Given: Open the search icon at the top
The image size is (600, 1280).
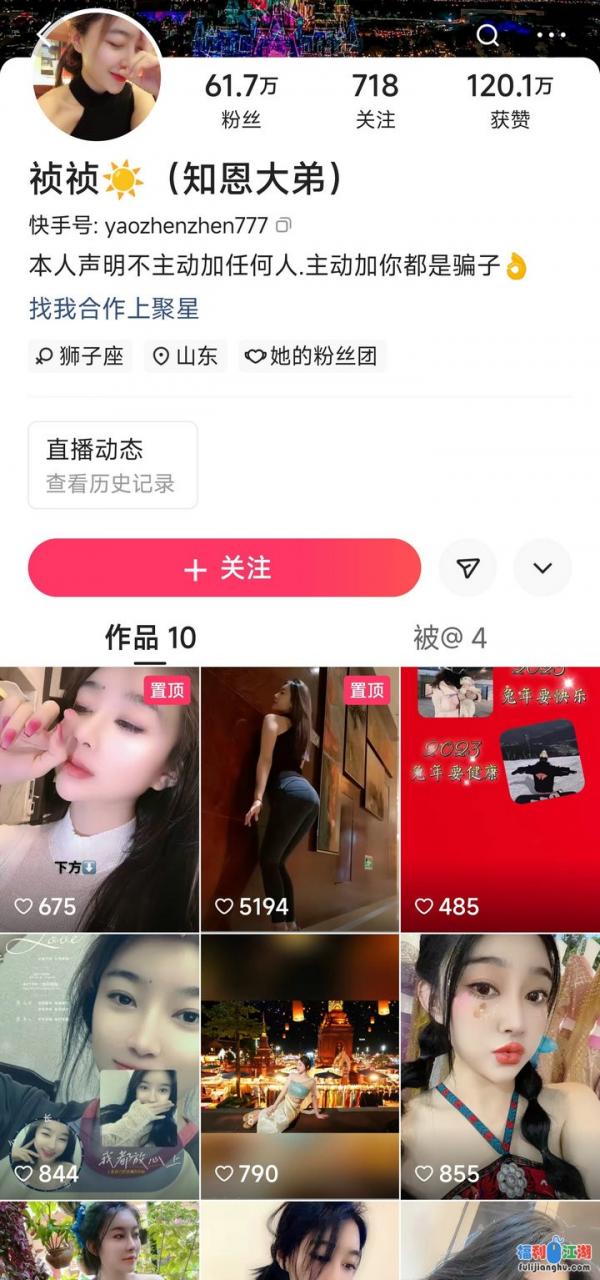Looking at the screenshot, I should (487, 36).
